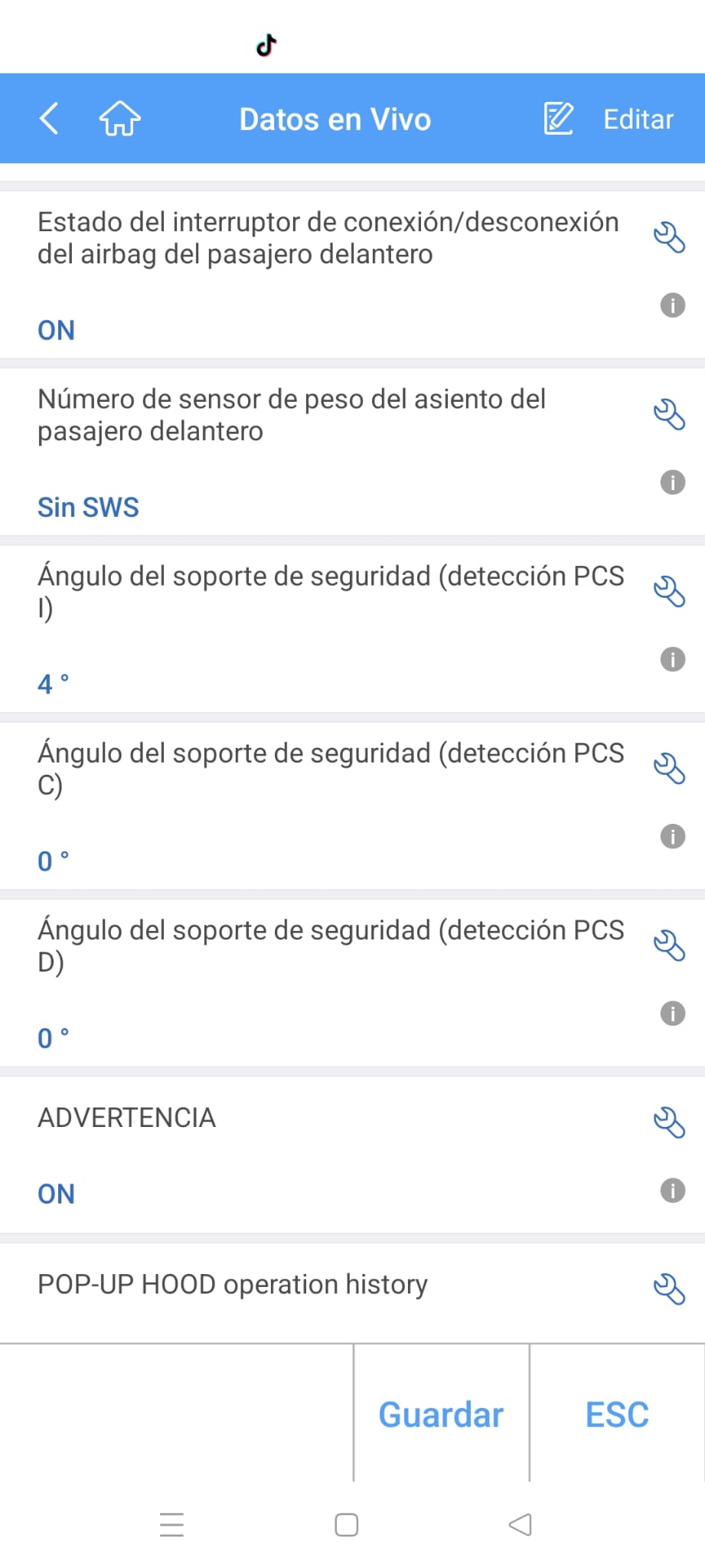Go back using the header arrow
The width and height of the screenshot is (705, 1568).
click(x=49, y=119)
